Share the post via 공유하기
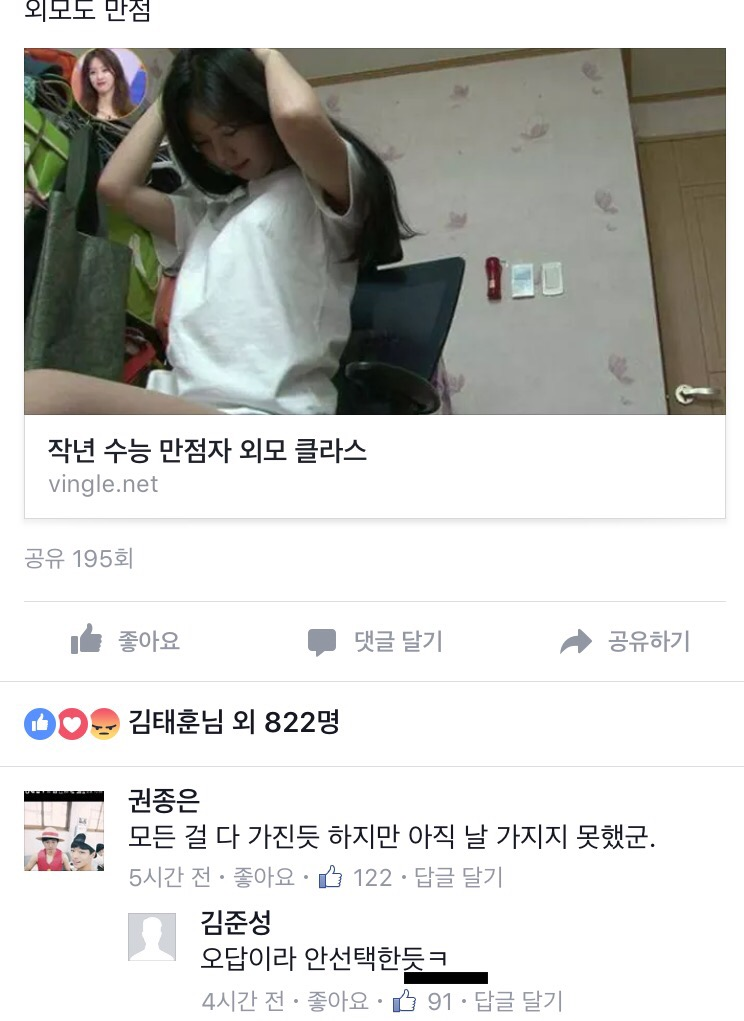Screen dimensions: 744x1021 (x=626, y=641)
